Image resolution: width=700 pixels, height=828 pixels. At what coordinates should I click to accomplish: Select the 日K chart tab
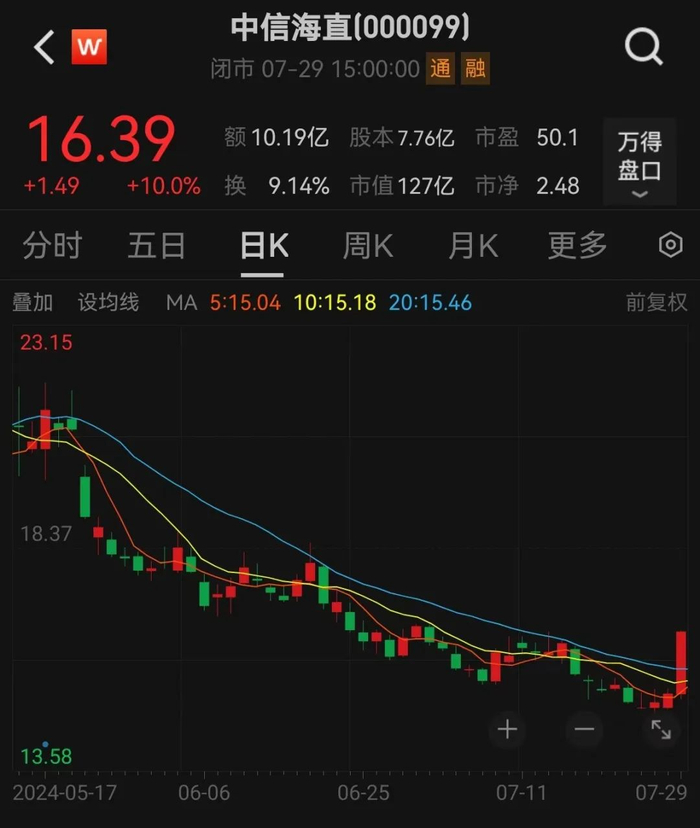click(x=264, y=245)
